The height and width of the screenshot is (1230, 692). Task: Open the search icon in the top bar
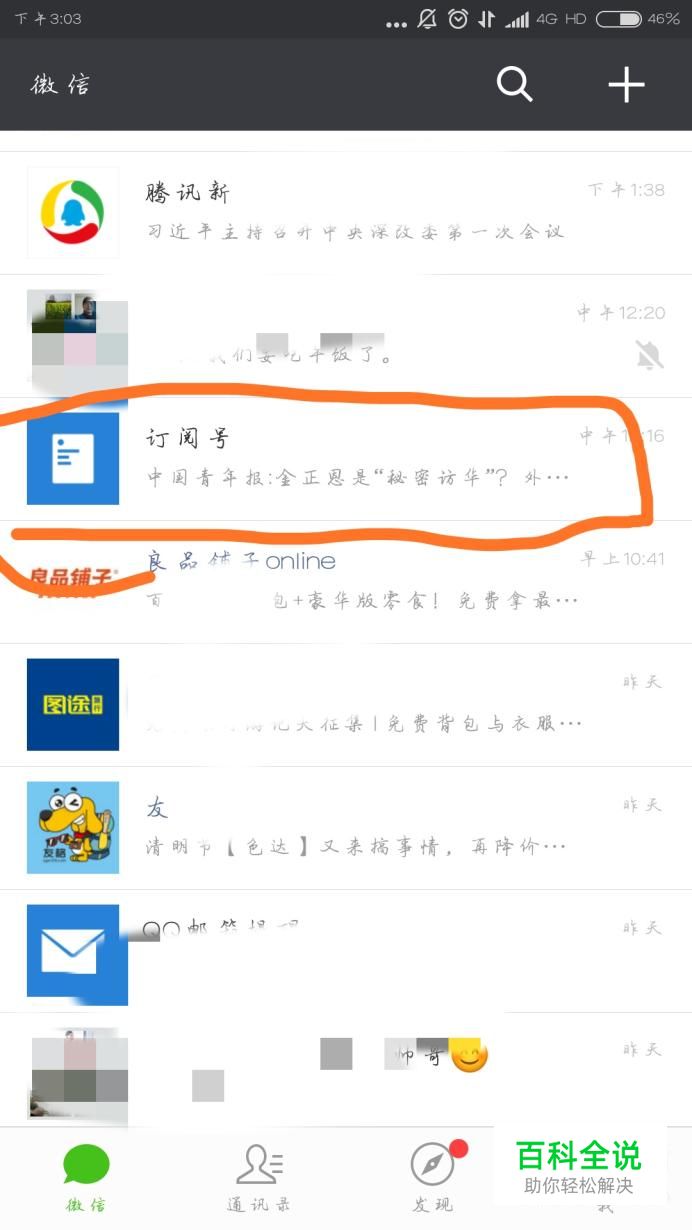pos(514,85)
